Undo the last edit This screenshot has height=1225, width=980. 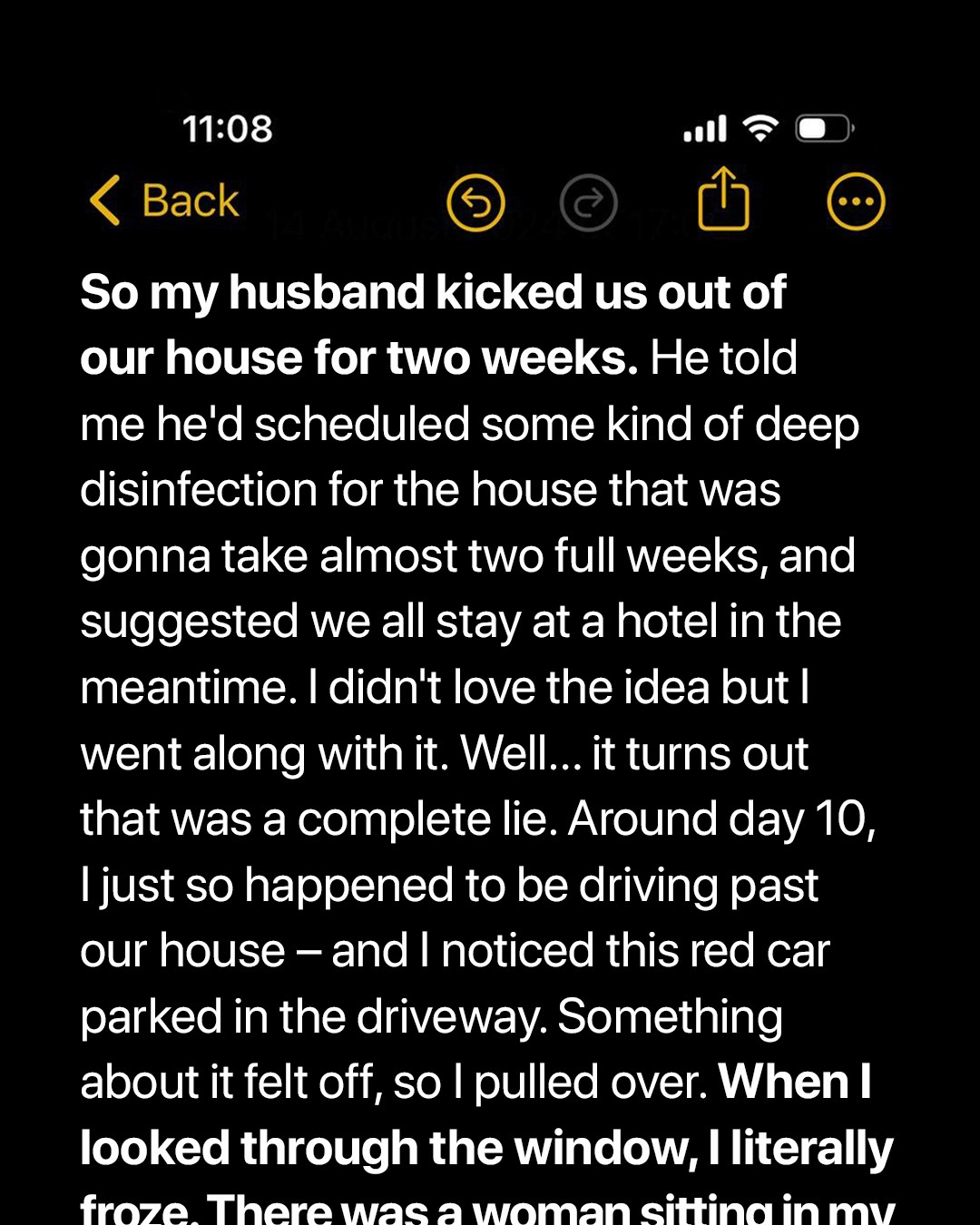[x=475, y=202]
